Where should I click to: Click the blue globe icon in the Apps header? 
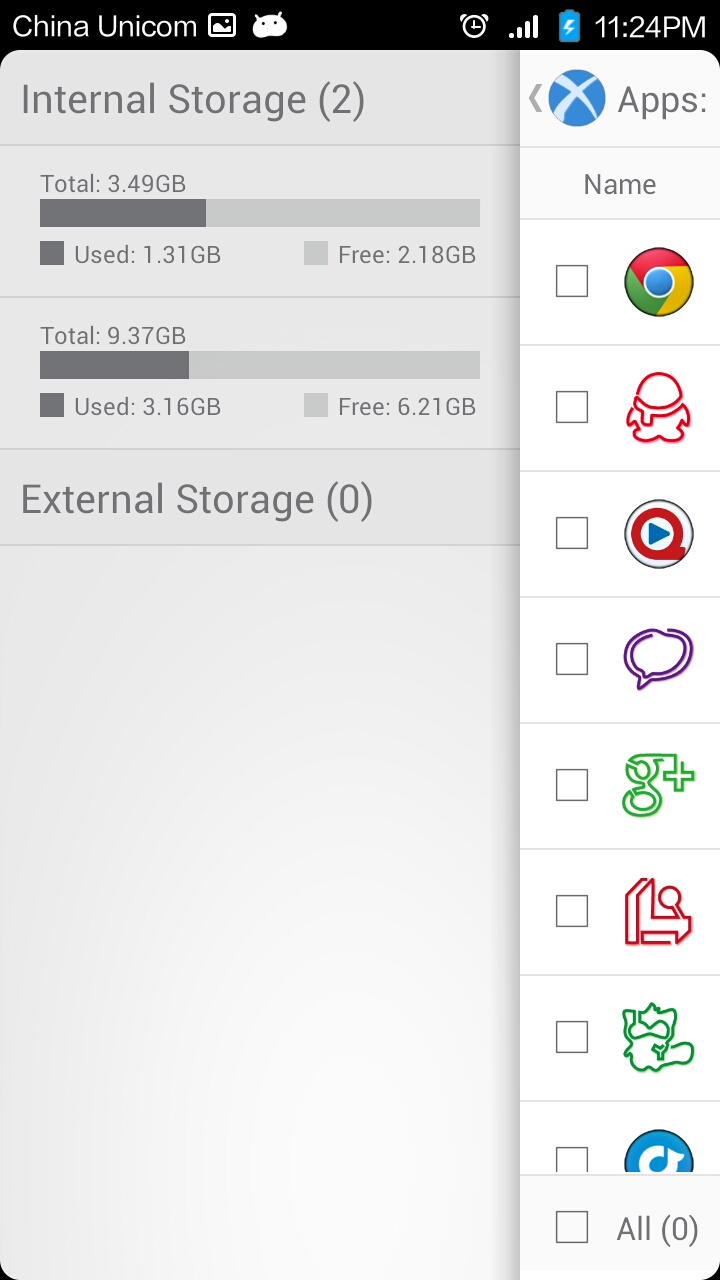573,98
